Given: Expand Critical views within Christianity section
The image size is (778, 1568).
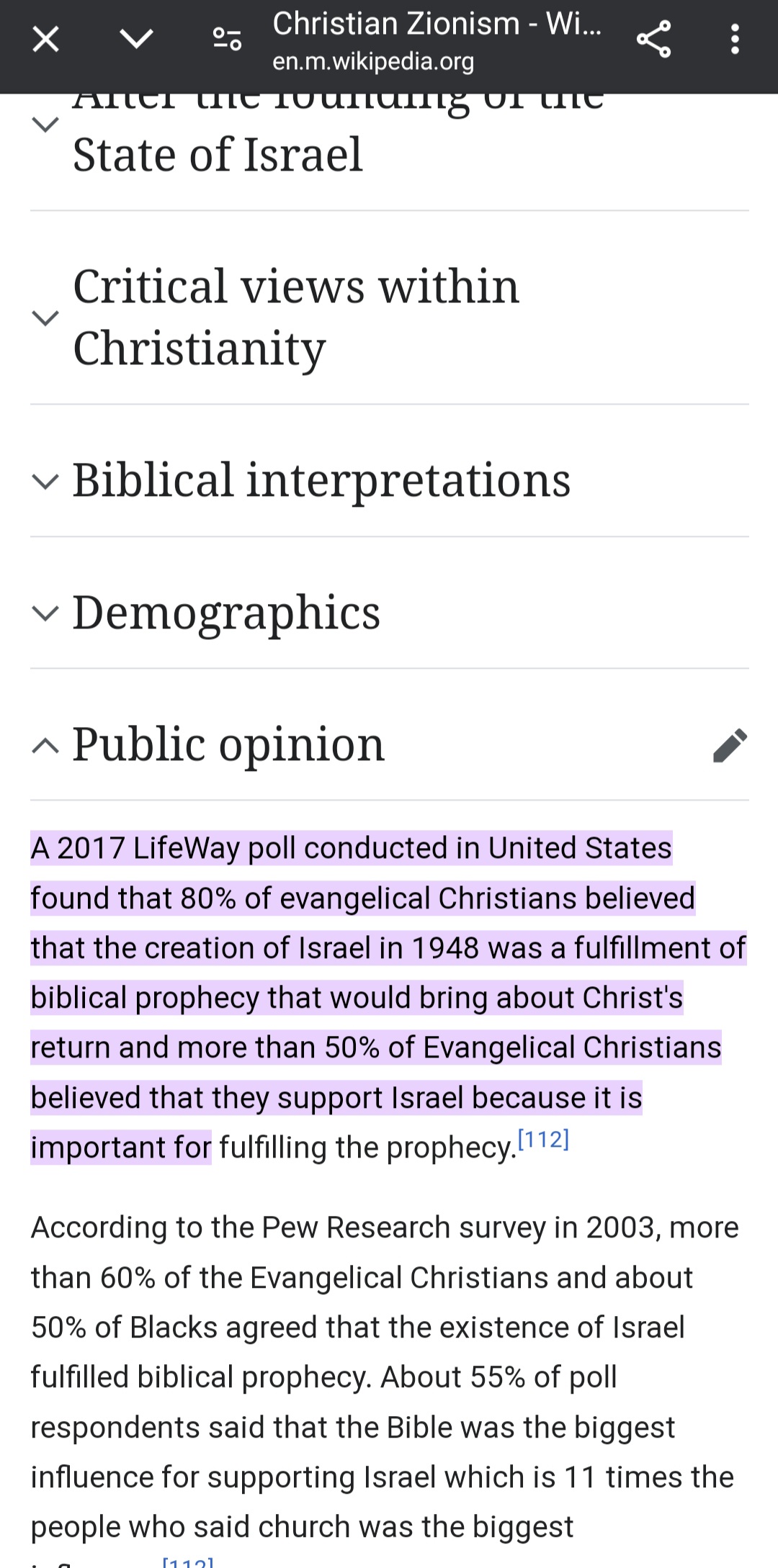Looking at the screenshot, I should (295, 317).
